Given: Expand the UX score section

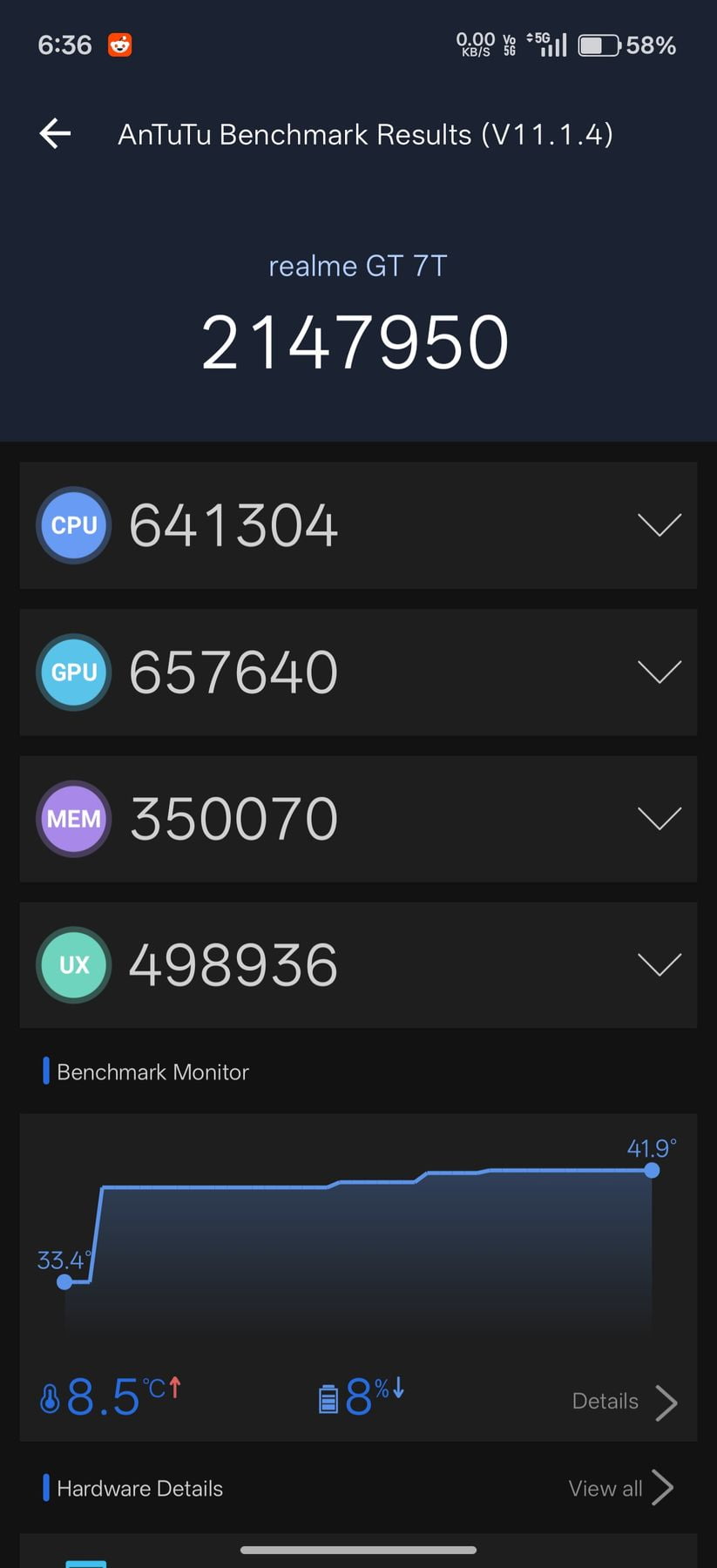Looking at the screenshot, I should pyautogui.click(x=358, y=965).
